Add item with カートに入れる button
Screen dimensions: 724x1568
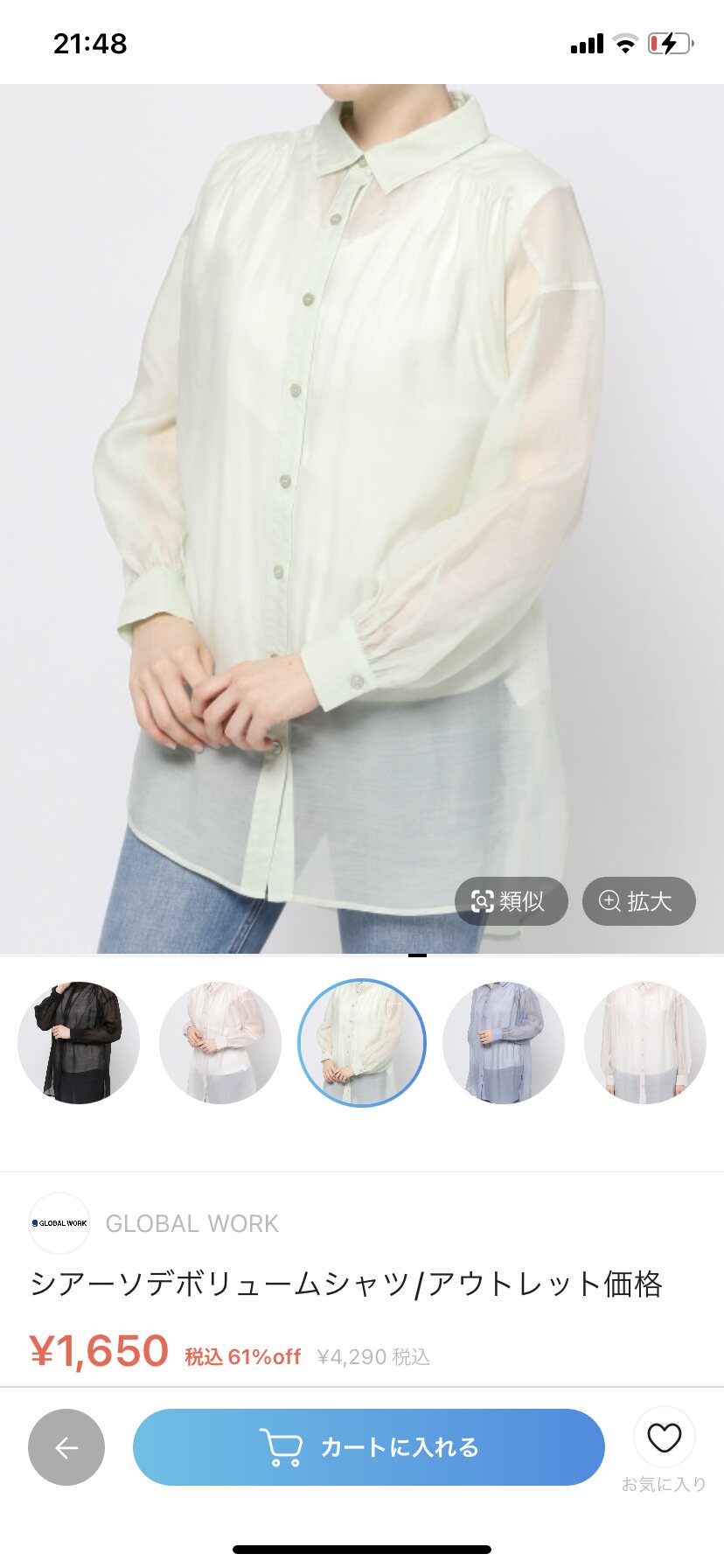pyautogui.click(x=369, y=1447)
